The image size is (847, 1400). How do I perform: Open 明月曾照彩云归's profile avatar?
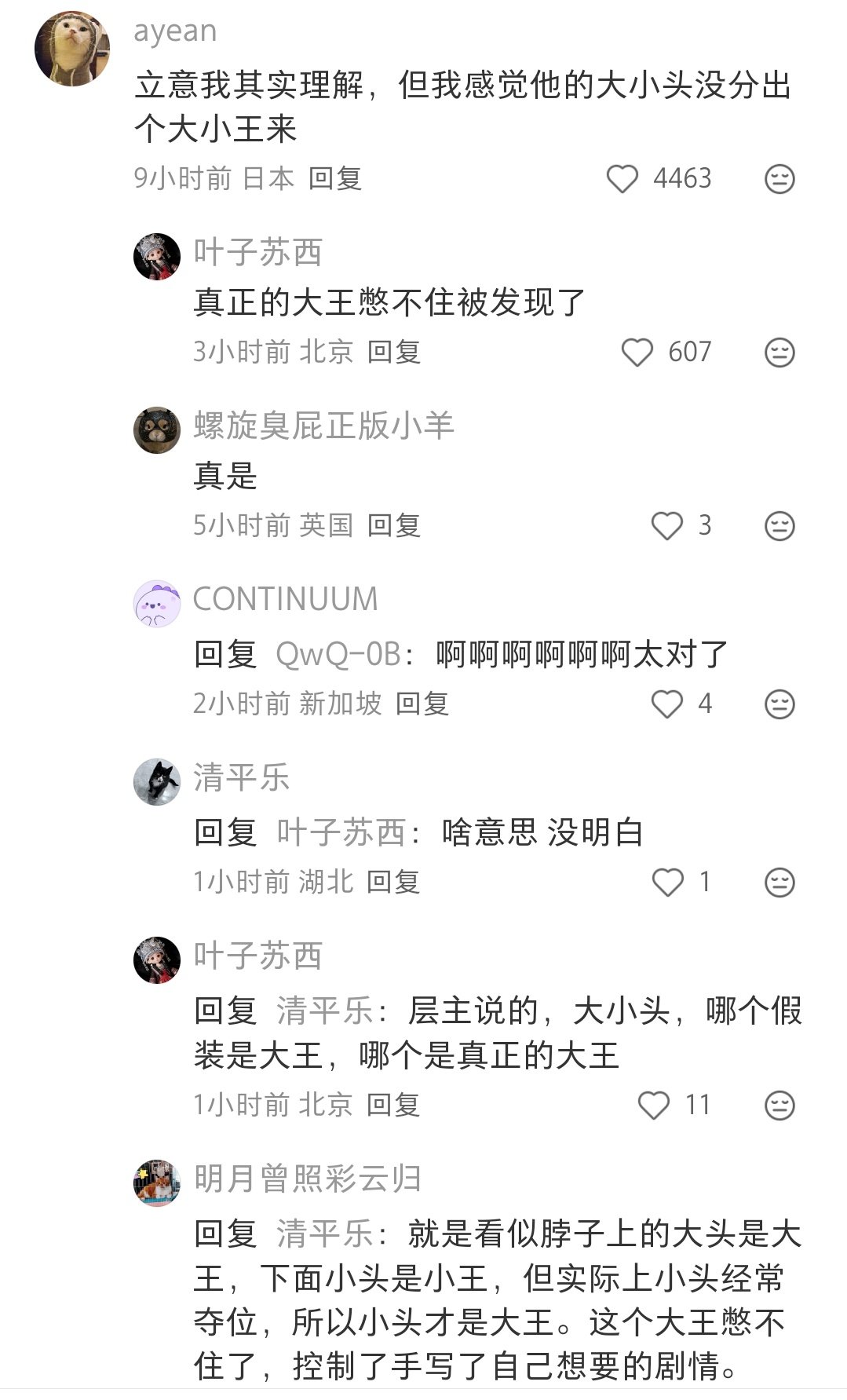[157, 1183]
